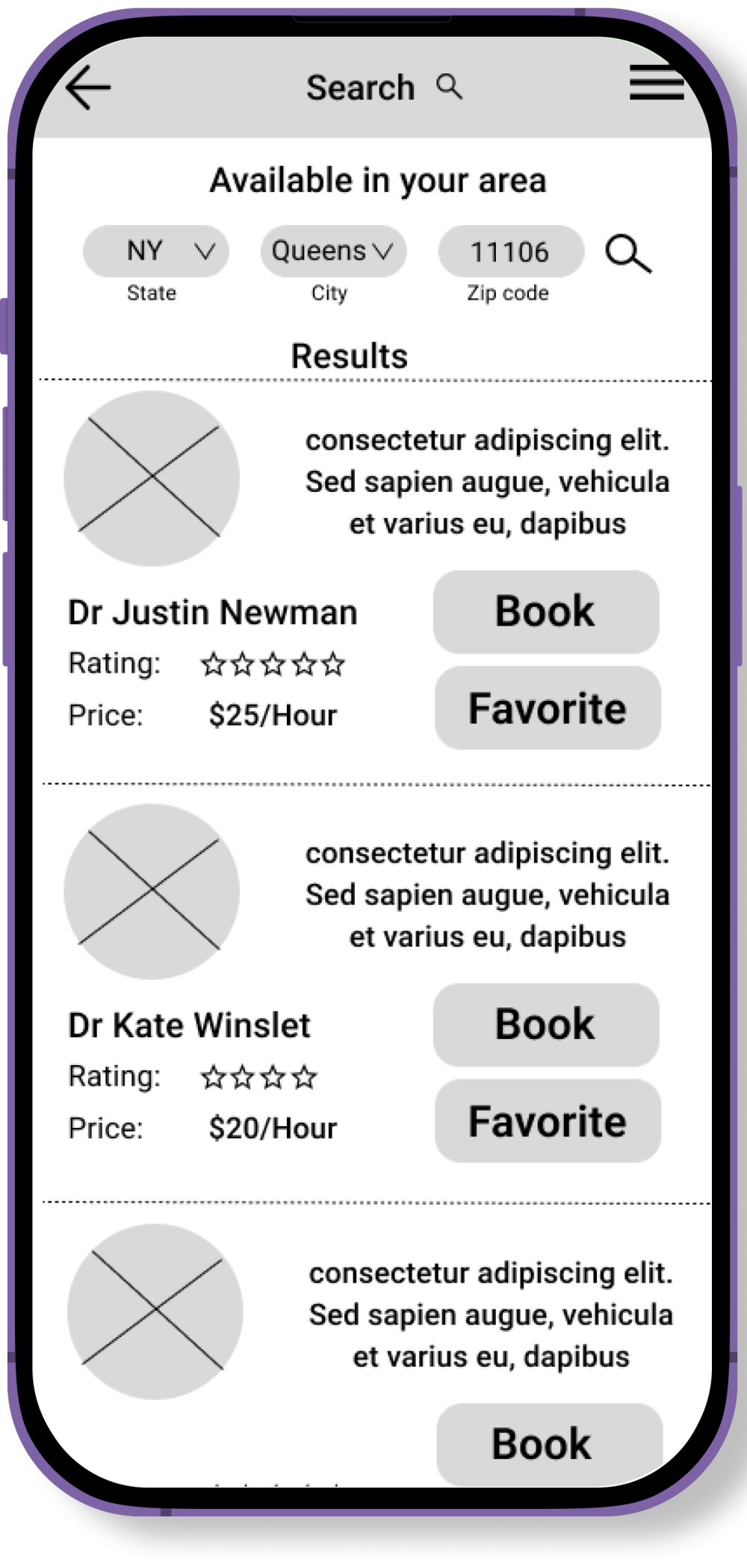
Task: Book Dr Justin Newman
Action: 546,611
